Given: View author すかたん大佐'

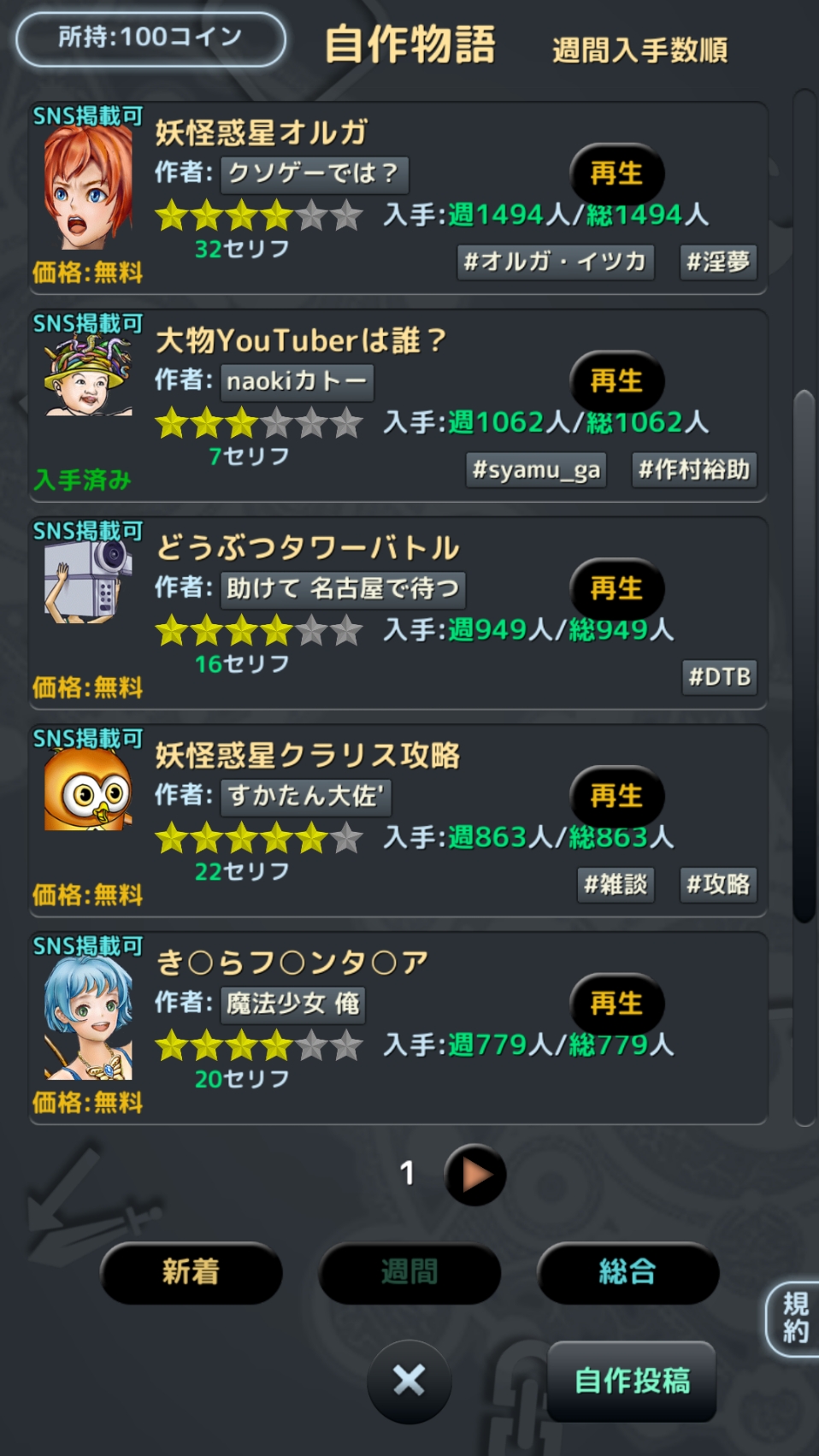Looking at the screenshot, I should [306, 797].
